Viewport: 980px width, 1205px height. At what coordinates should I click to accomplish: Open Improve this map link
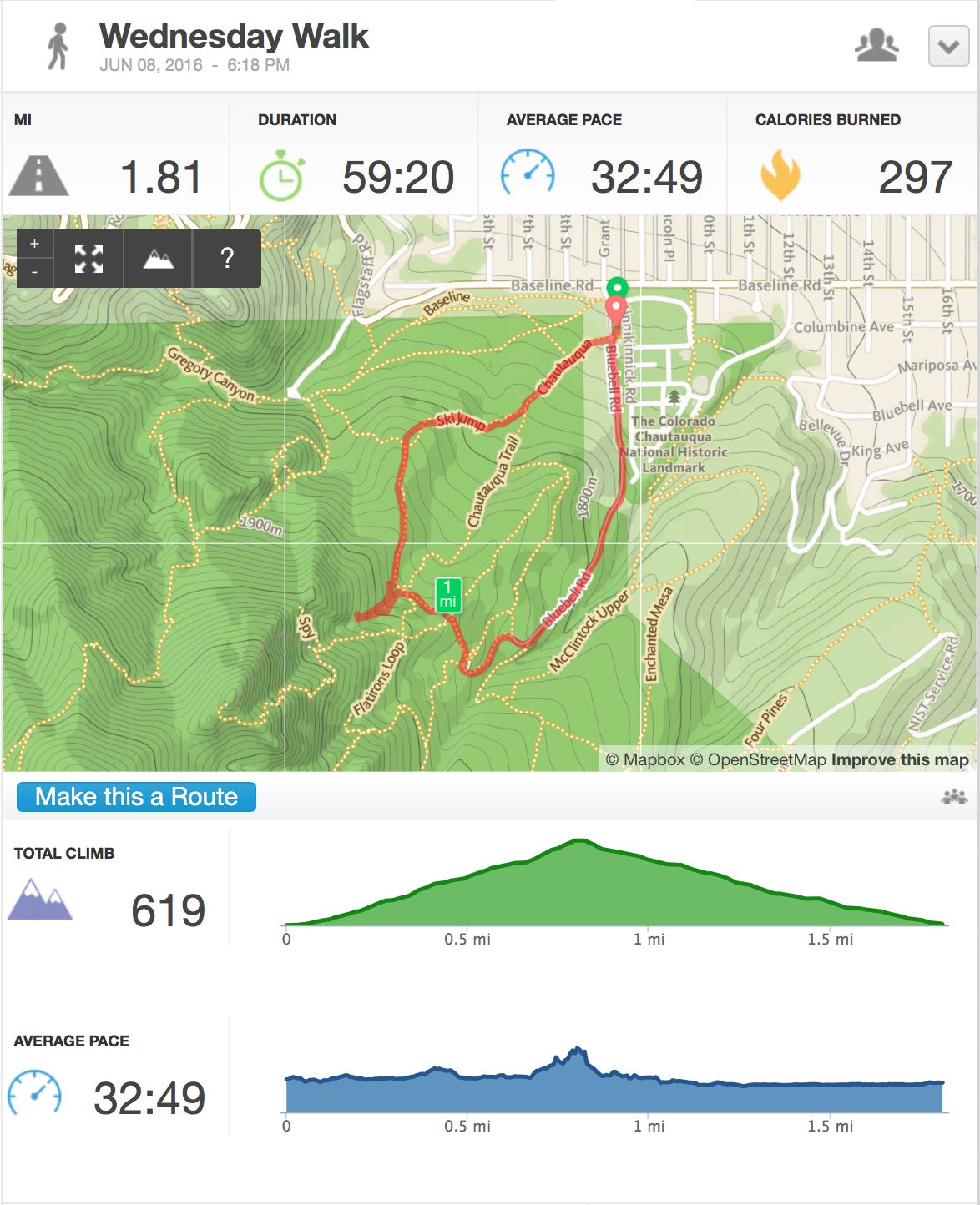click(x=900, y=759)
